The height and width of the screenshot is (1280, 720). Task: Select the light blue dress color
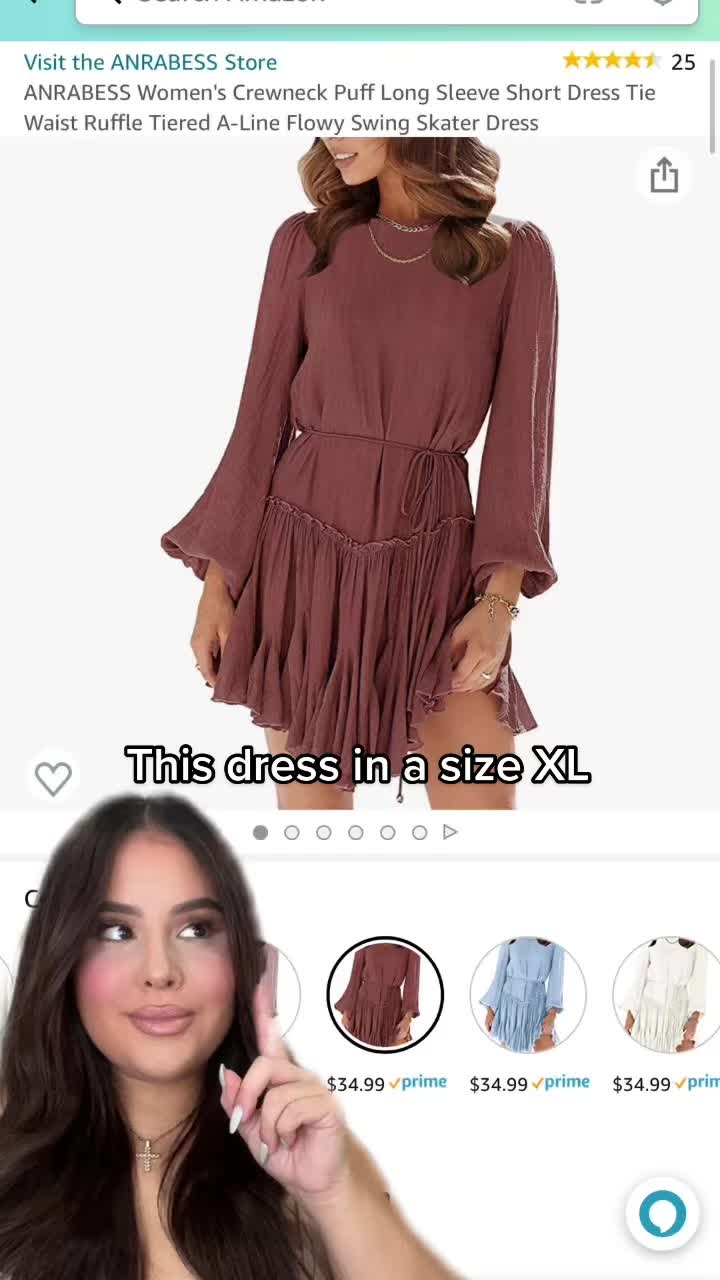[x=528, y=994]
